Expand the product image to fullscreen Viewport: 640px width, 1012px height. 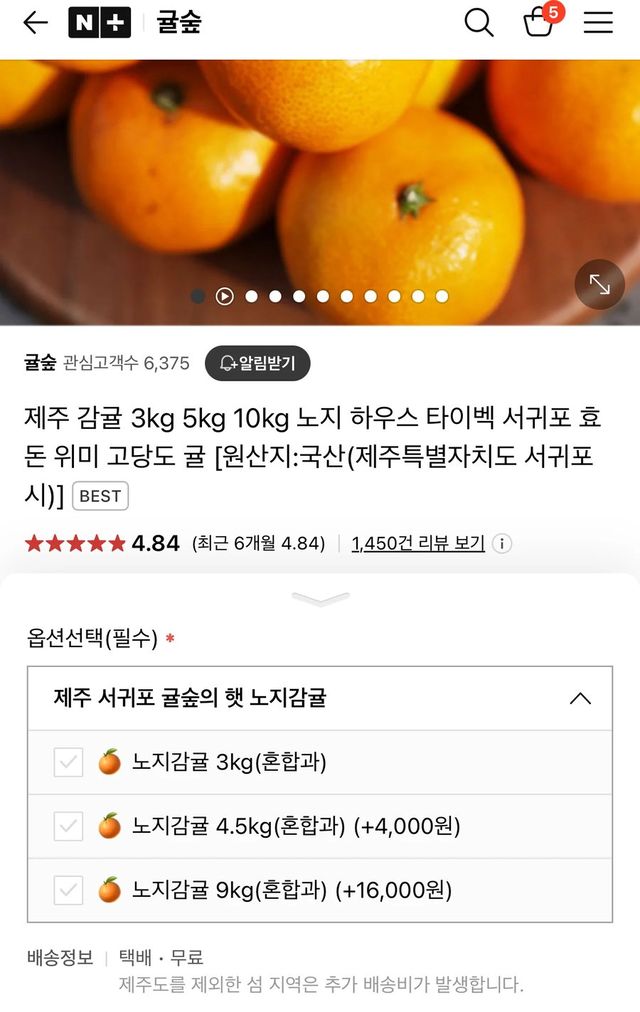(x=599, y=285)
